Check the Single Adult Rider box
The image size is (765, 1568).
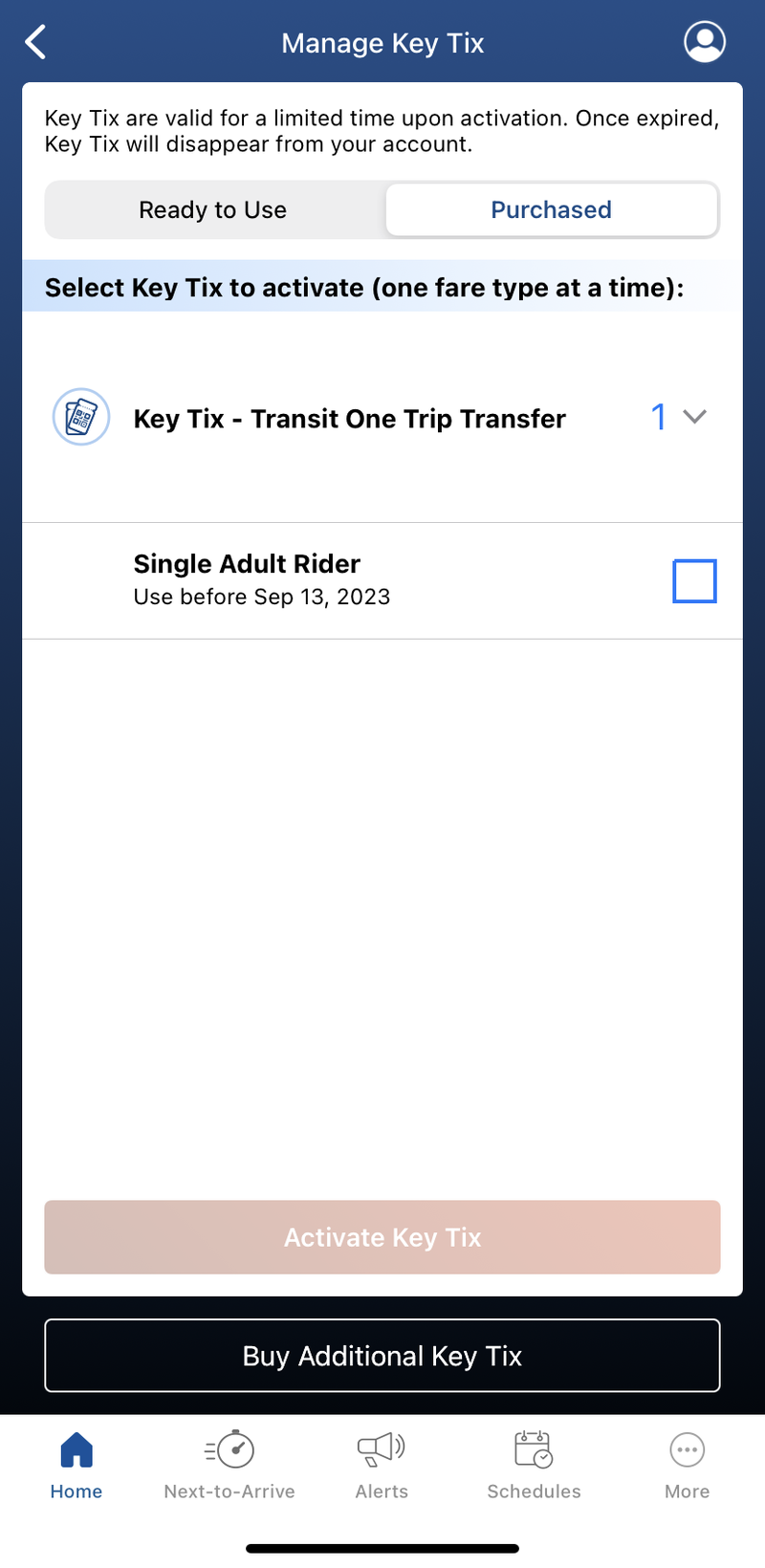694,581
